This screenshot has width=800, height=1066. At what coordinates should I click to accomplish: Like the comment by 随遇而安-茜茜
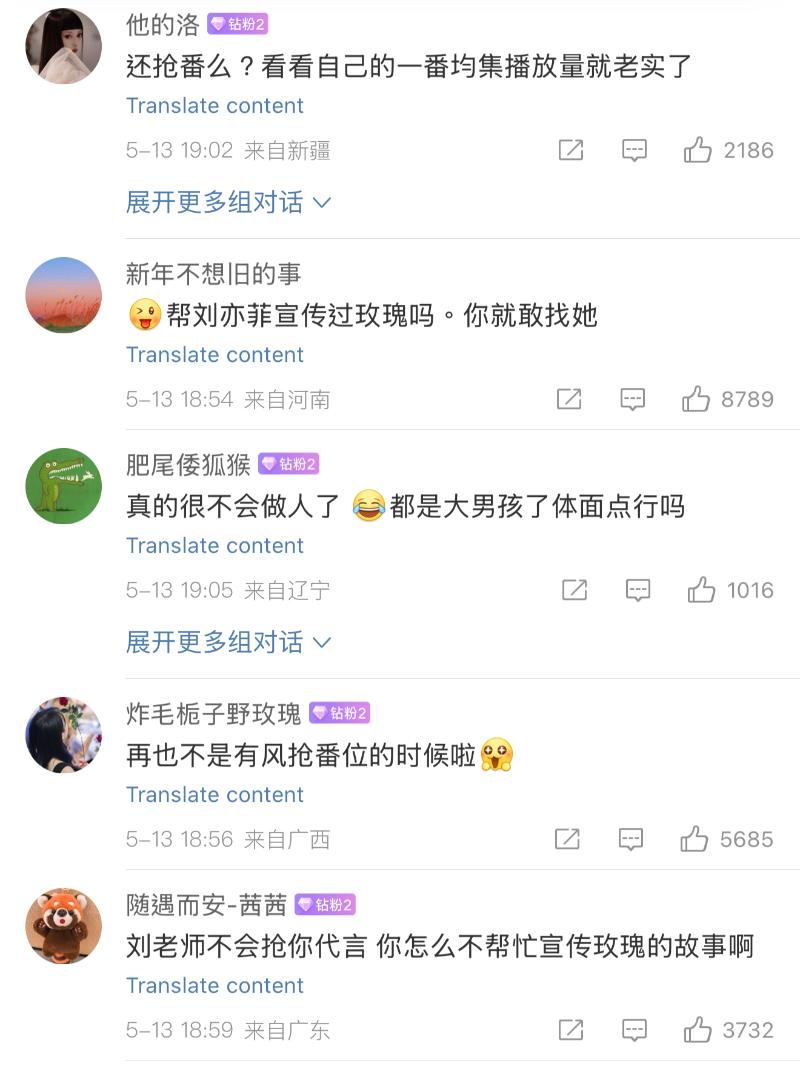point(697,1030)
